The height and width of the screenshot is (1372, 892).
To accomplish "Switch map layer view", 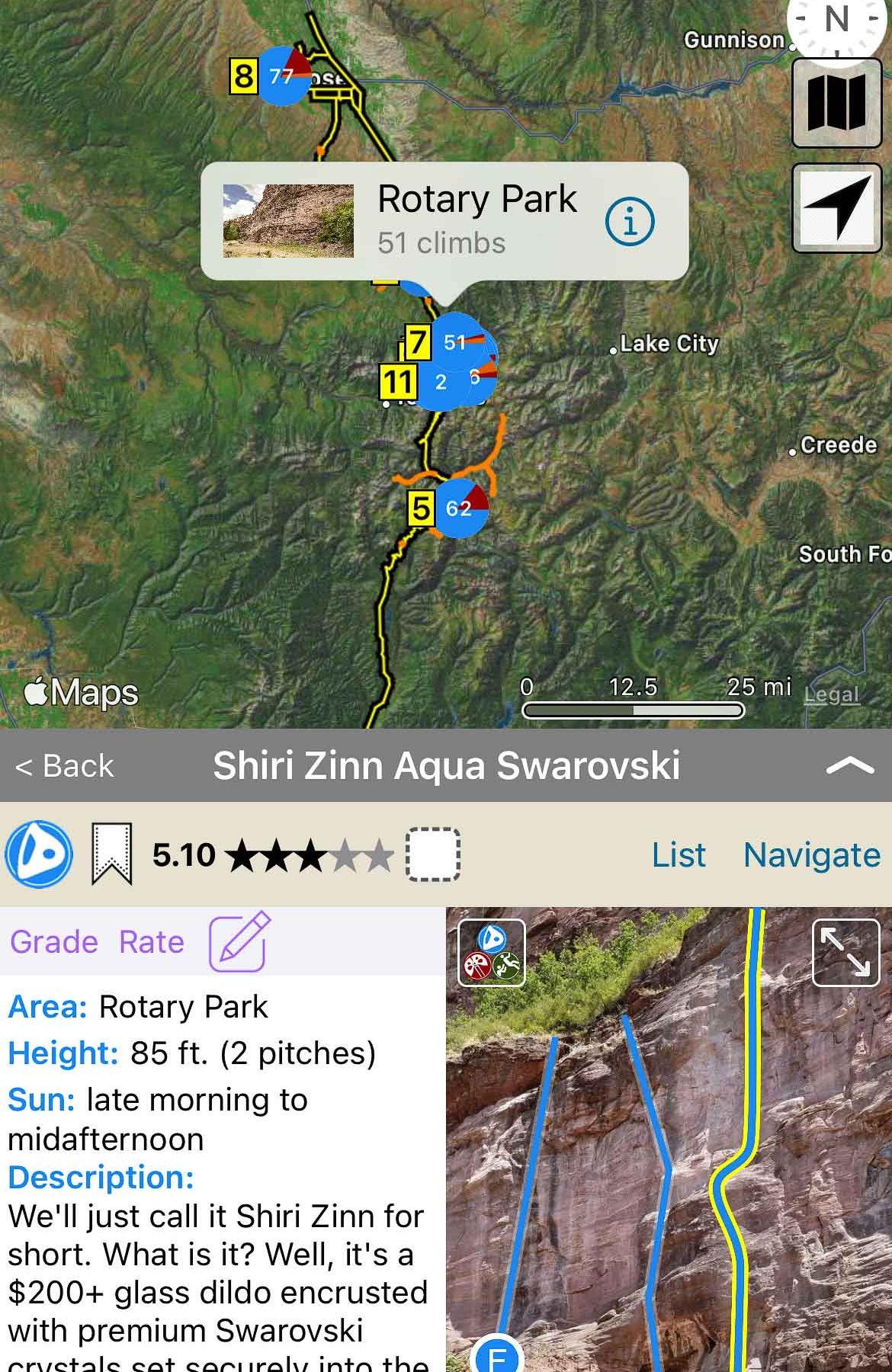I will [x=836, y=104].
